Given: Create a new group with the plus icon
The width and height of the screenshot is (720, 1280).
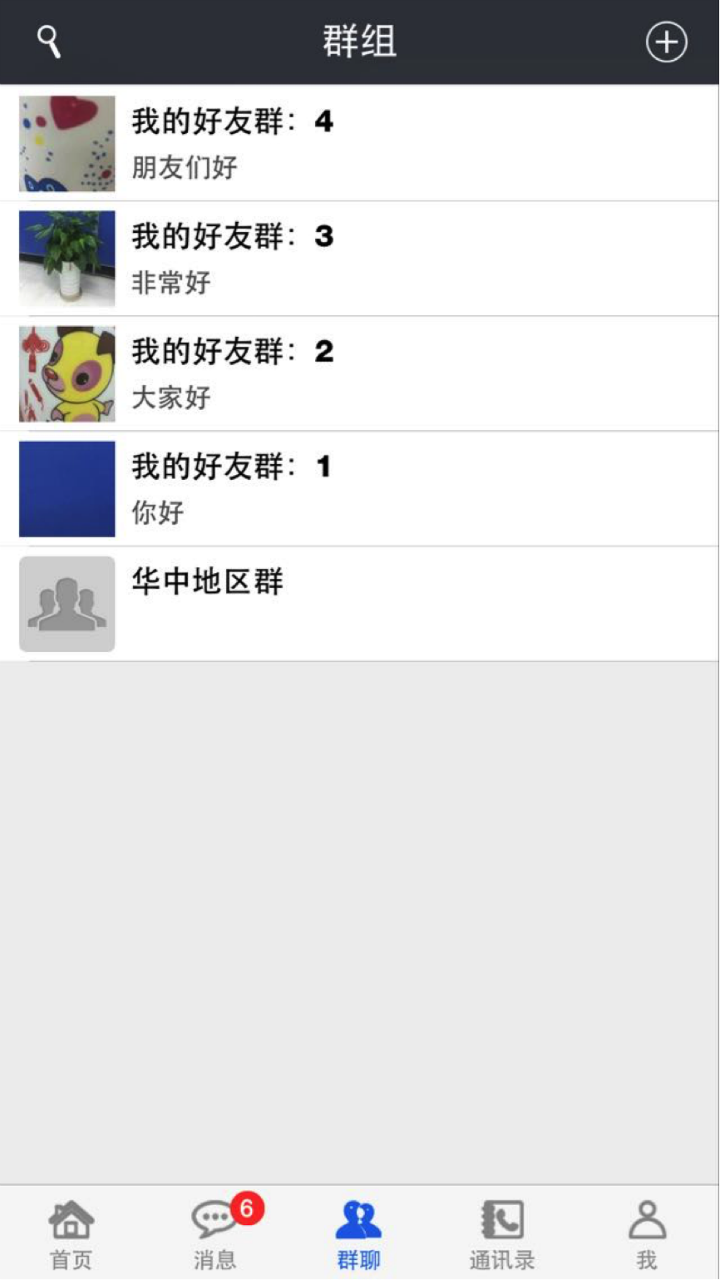Looking at the screenshot, I should [667, 42].
